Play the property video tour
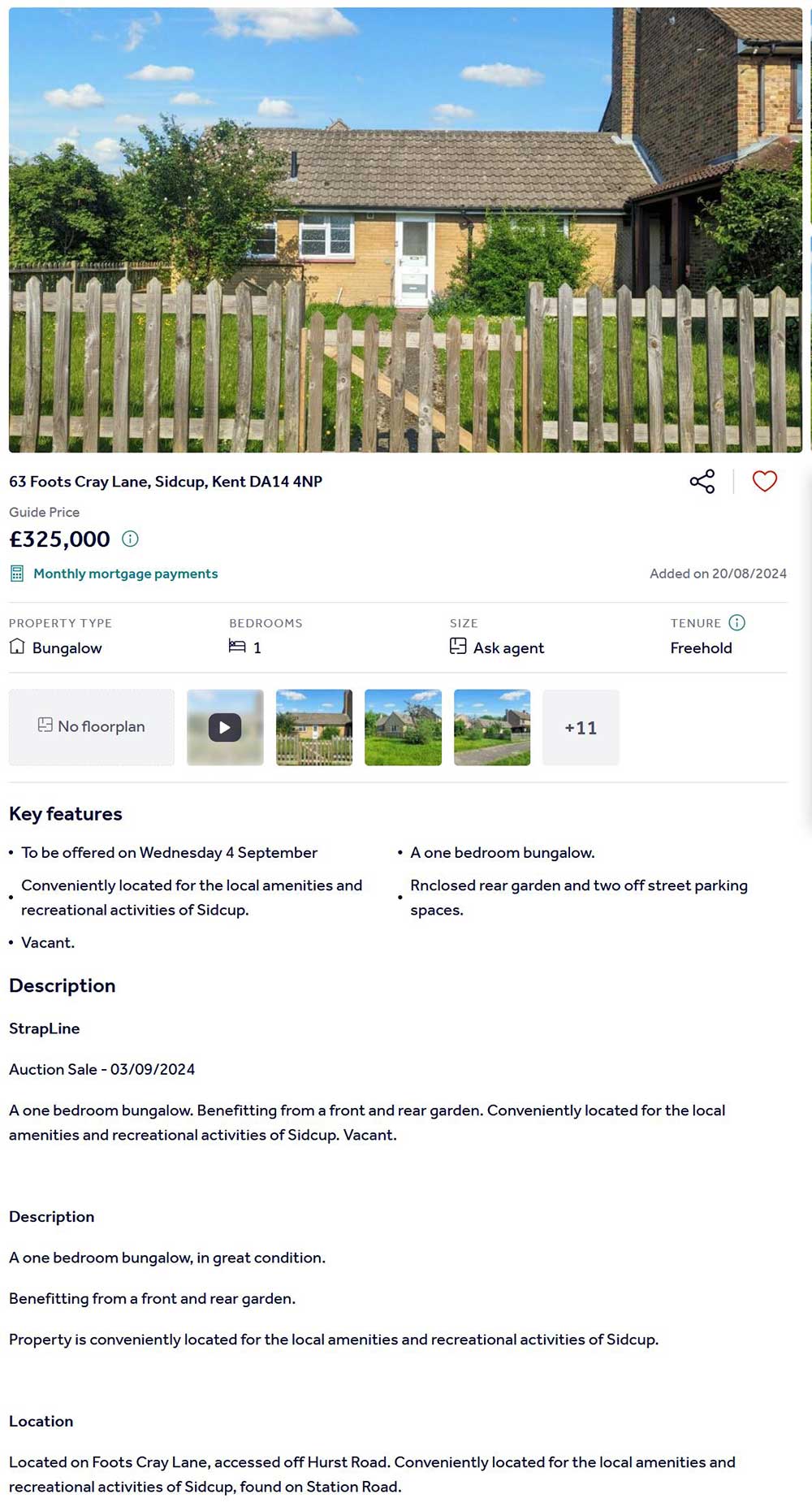The width and height of the screenshot is (812, 1511). 225,727
